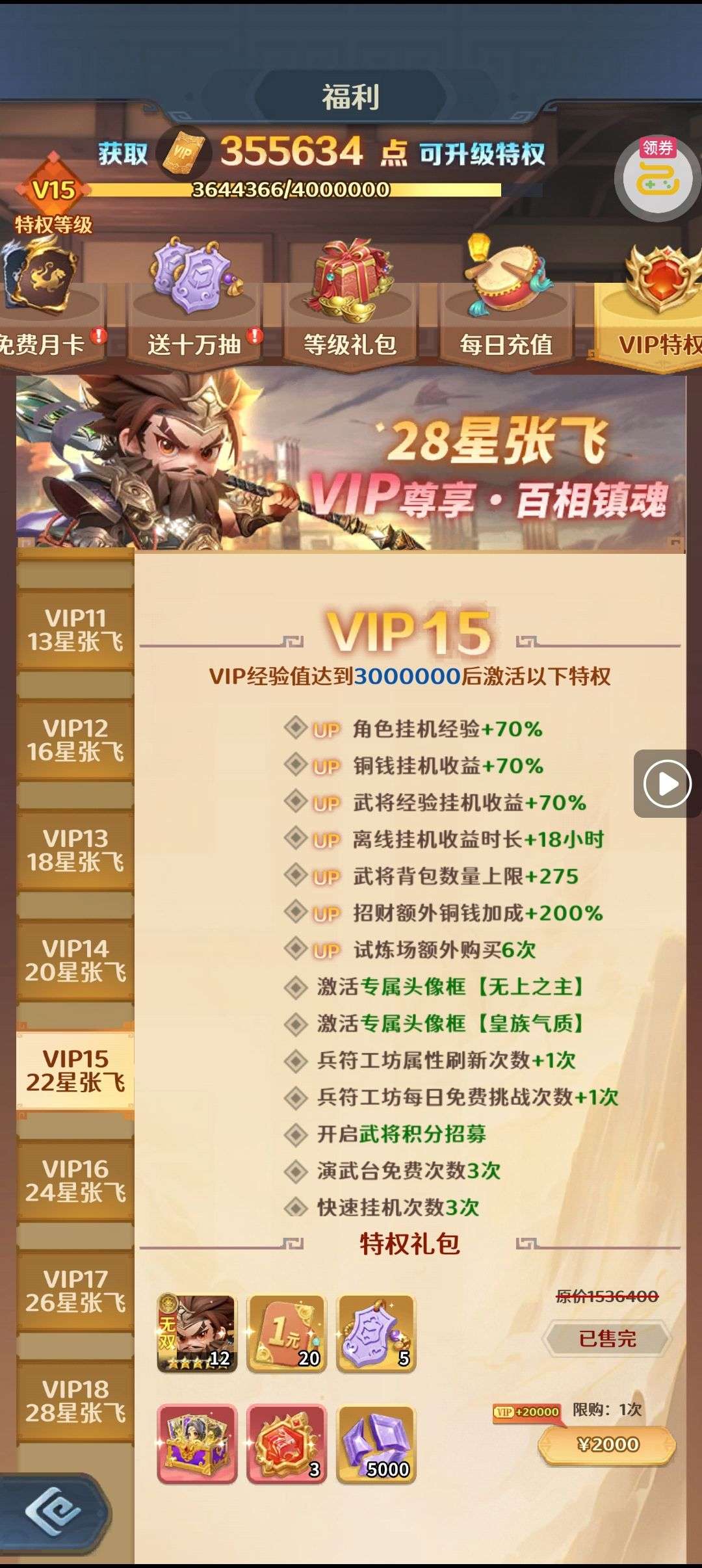Buy the ¥2000 privilege pack
The width and height of the screenshot is (702, 1568).
click(607, 1444)
